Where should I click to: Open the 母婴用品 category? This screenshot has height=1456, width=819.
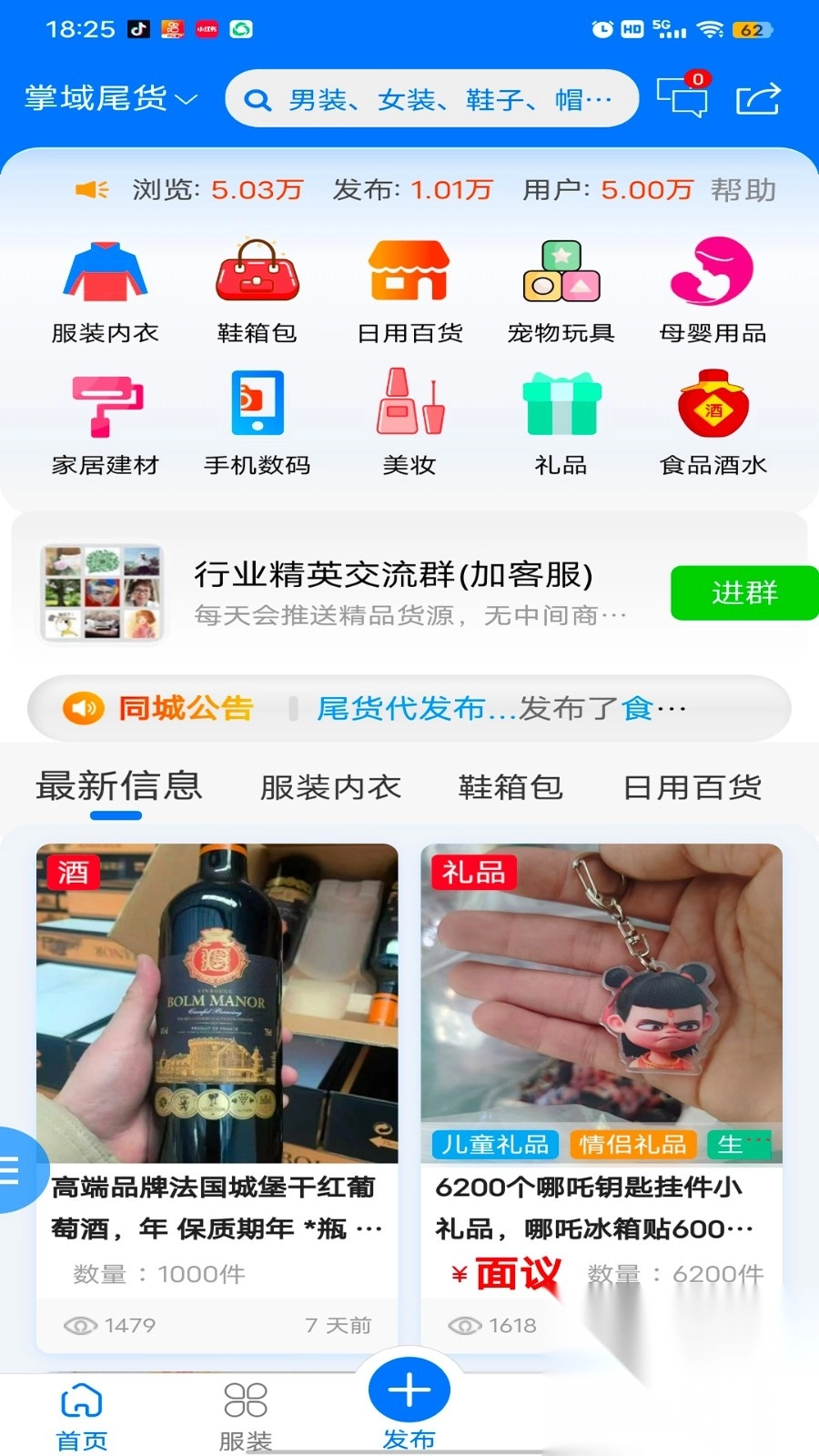click(713, 287)
